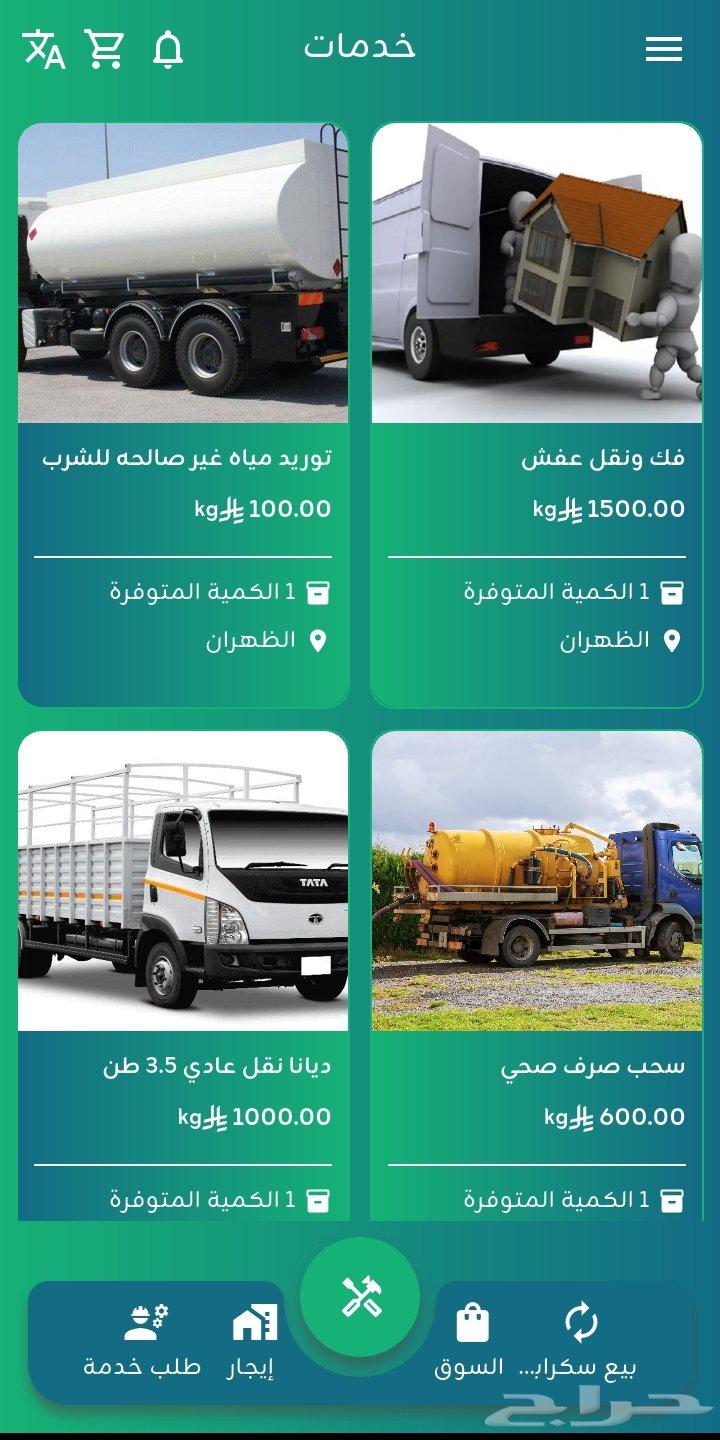Open the hamburger drawer menu

(664, 49)
